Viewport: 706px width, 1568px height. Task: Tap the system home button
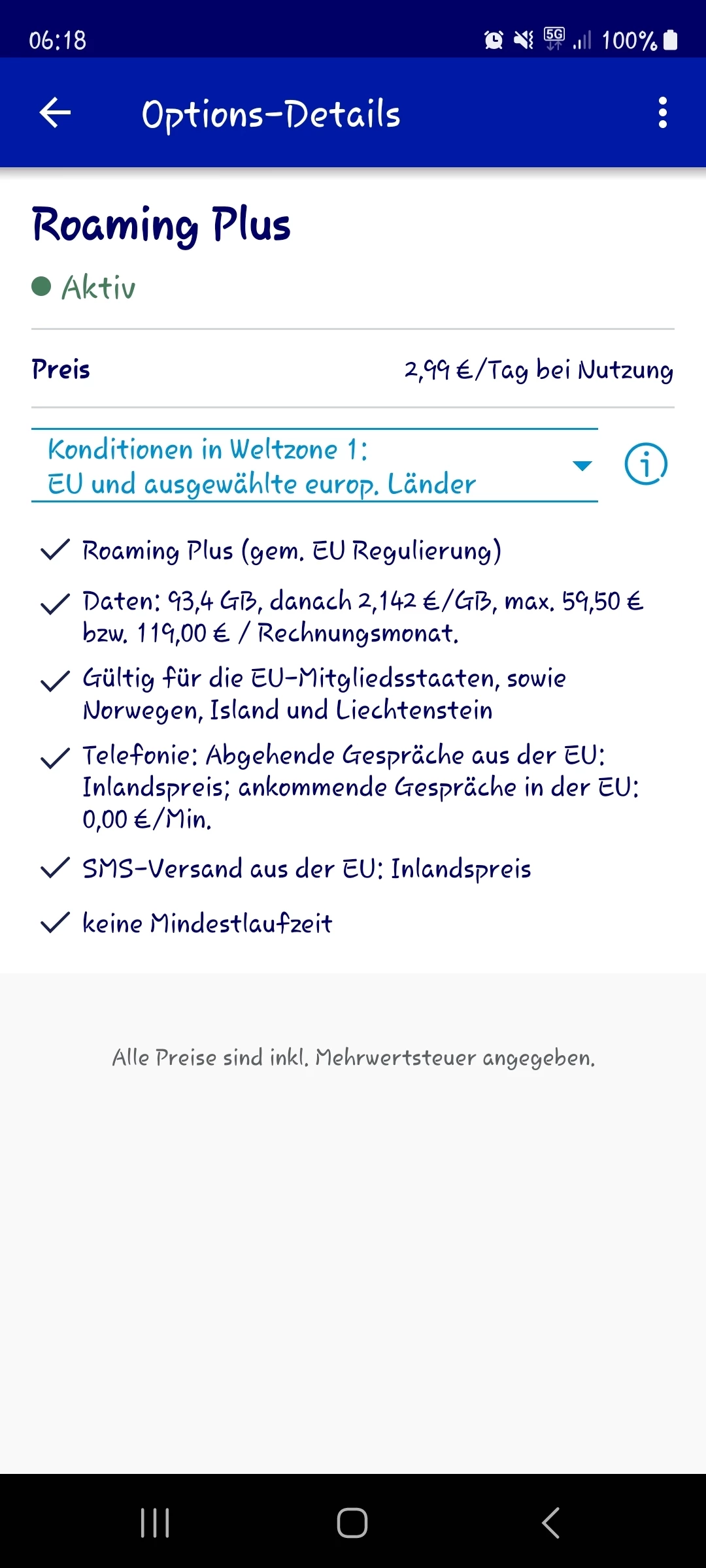coord(352,1523)
